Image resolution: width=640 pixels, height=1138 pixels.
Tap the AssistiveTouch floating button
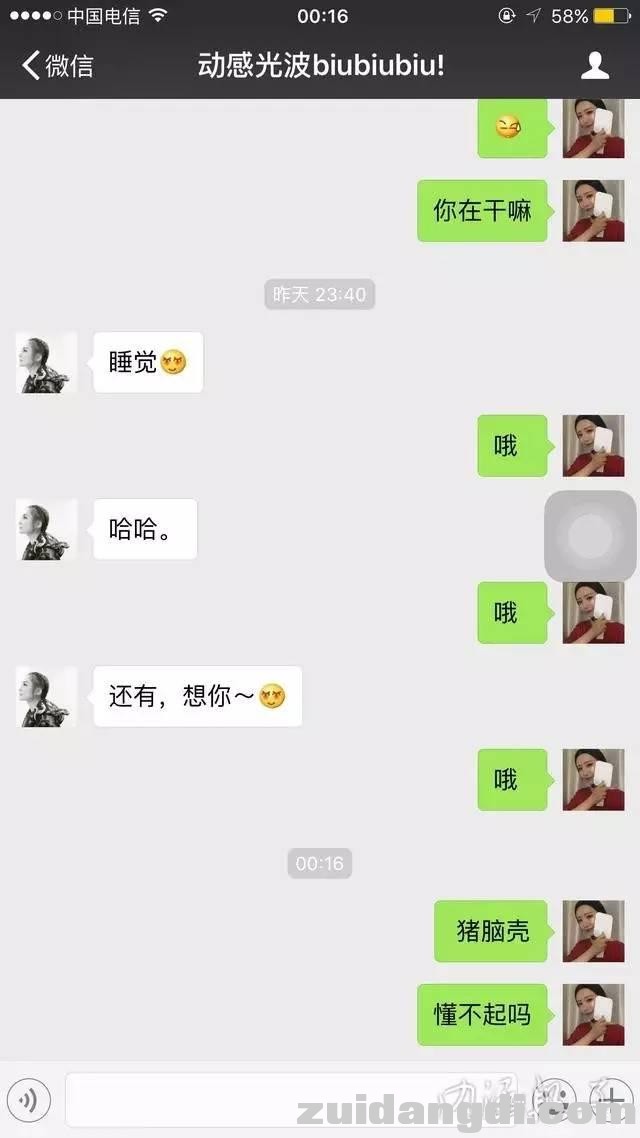pyautogui.click(x=590, y=537)
